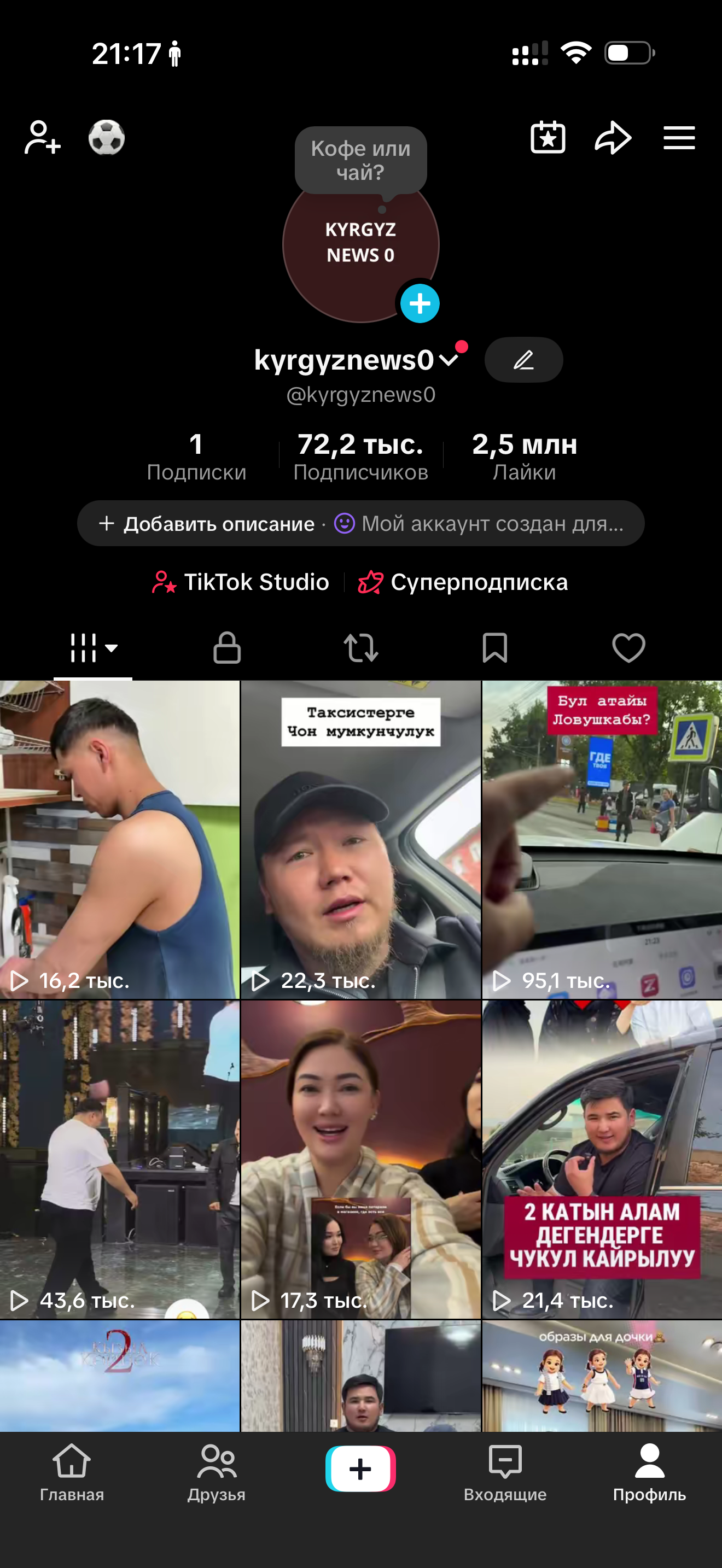This screenshot has width=722, height=1568.
Task: Tap the plus badge on profile avatar
Action: [x=420, y=303]
